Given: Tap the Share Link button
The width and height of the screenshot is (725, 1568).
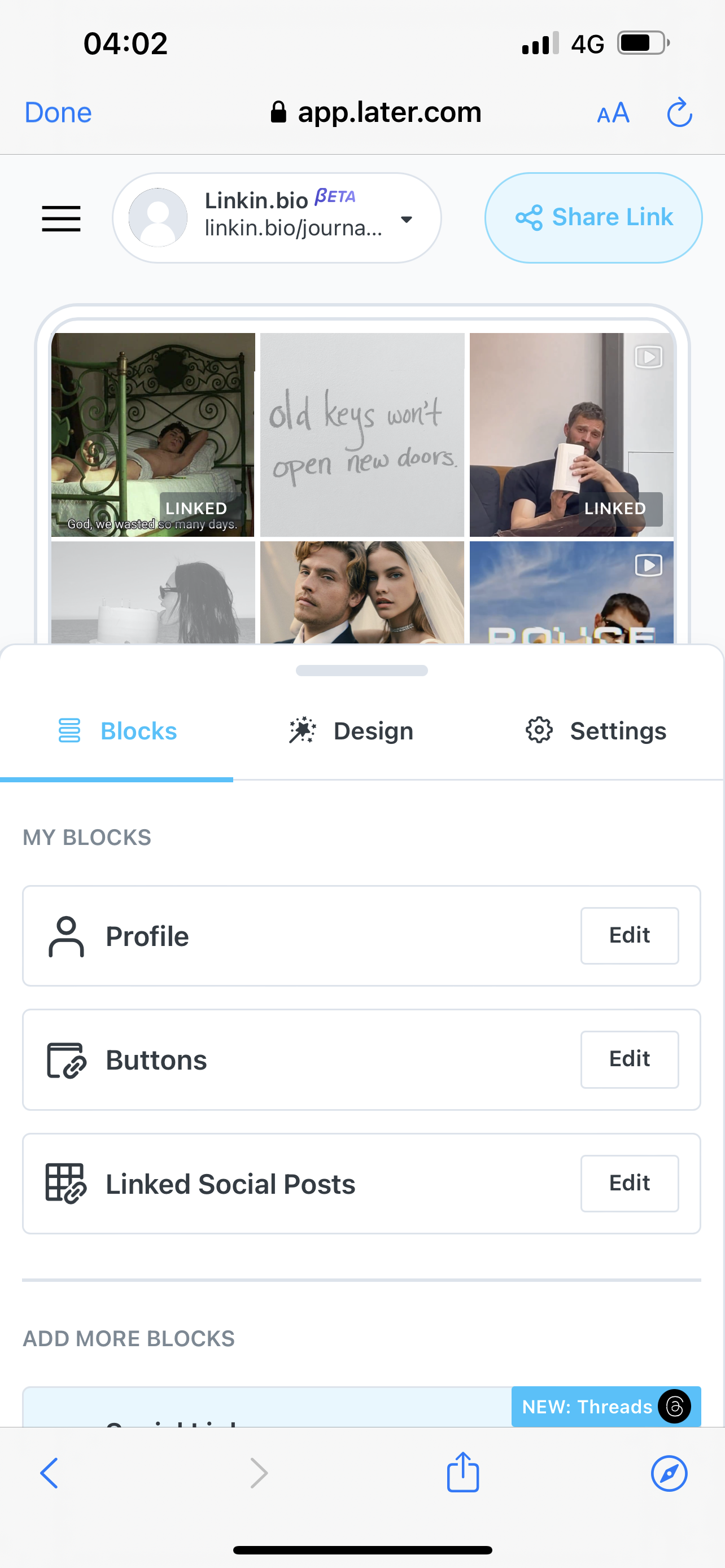Looking at the screenshot, I should pyautogui.click(x=593, y=218).
